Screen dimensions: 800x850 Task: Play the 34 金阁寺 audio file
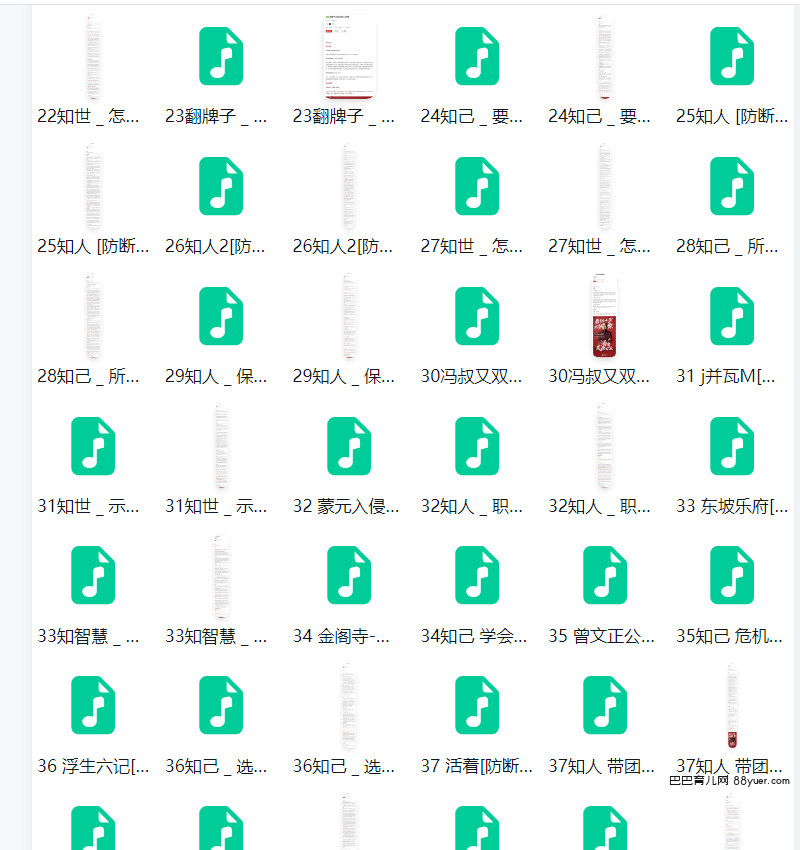(349, 576)
